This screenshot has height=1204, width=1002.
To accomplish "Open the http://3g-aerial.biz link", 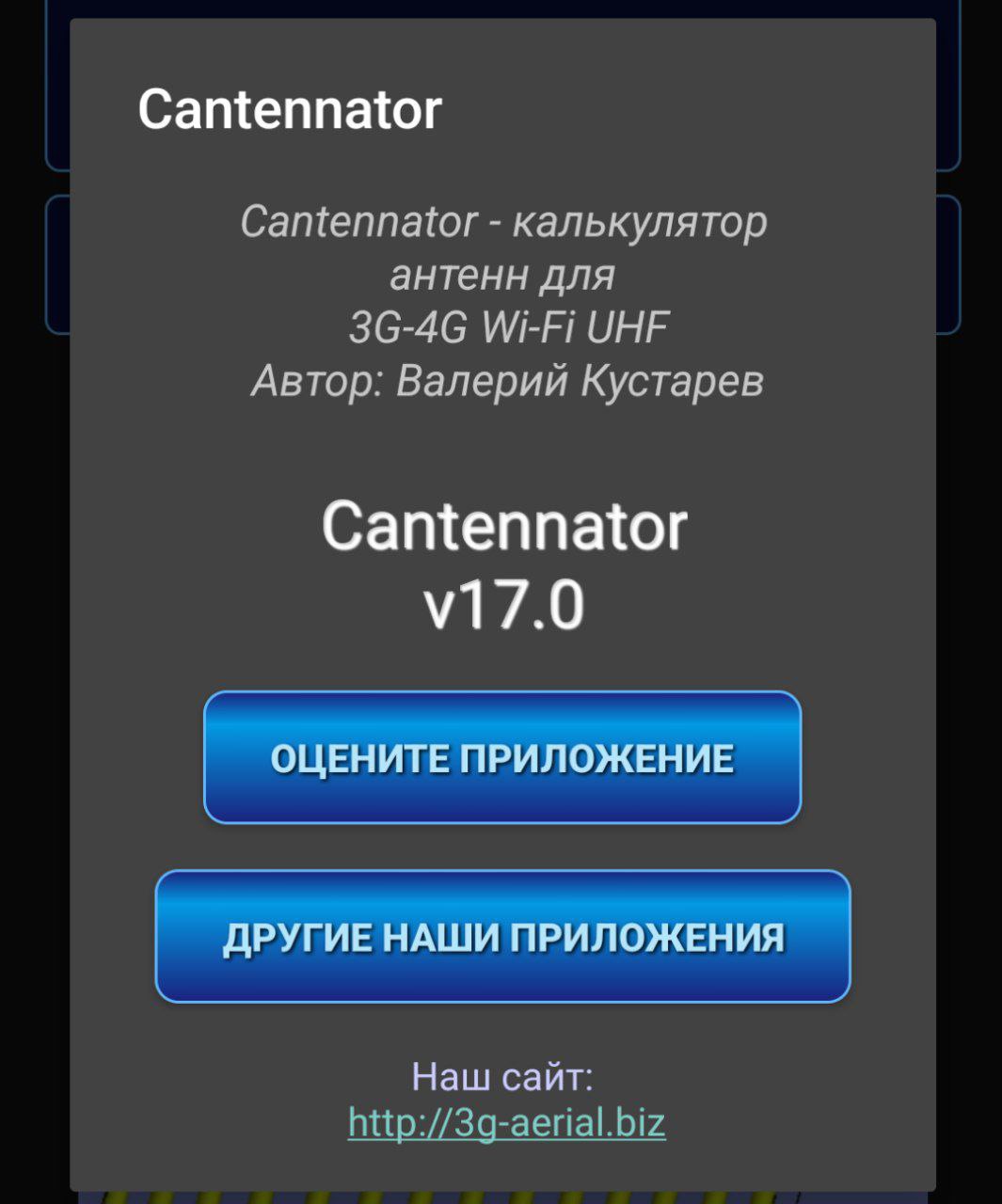I will pyautogui.click(x=506, y=1122).
